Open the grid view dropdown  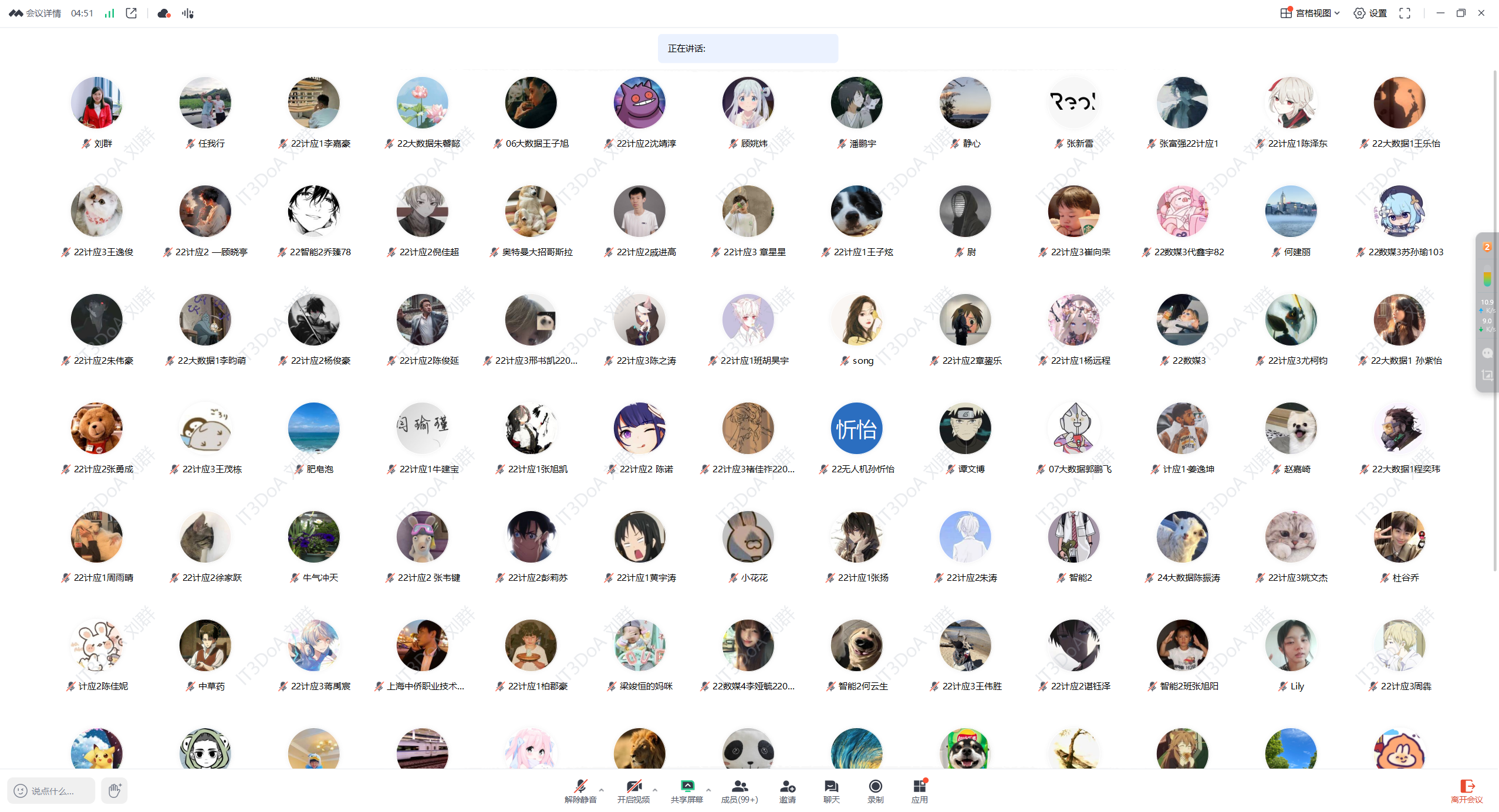[x=1310, y=13]
